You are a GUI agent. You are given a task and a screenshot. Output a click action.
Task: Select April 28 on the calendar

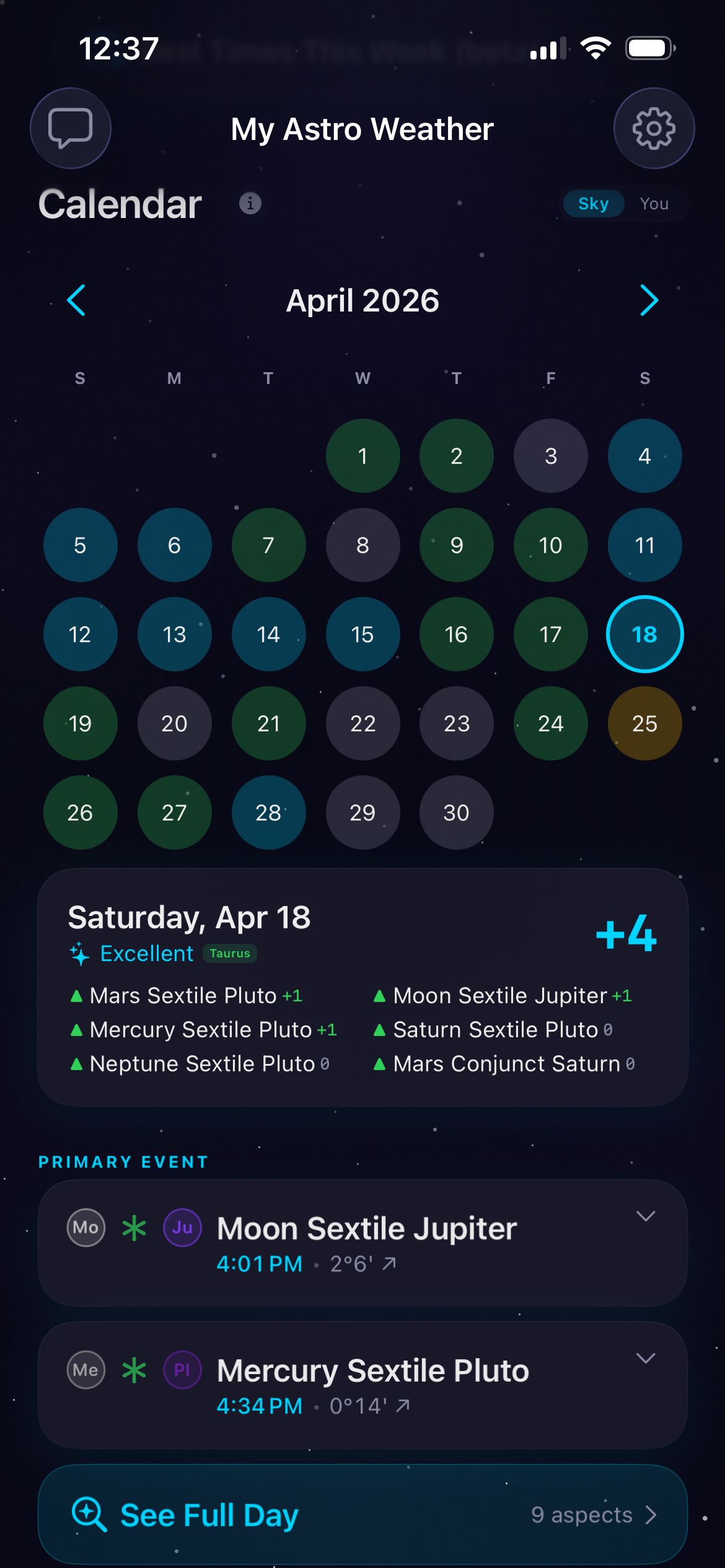click(x=268, y=812)
